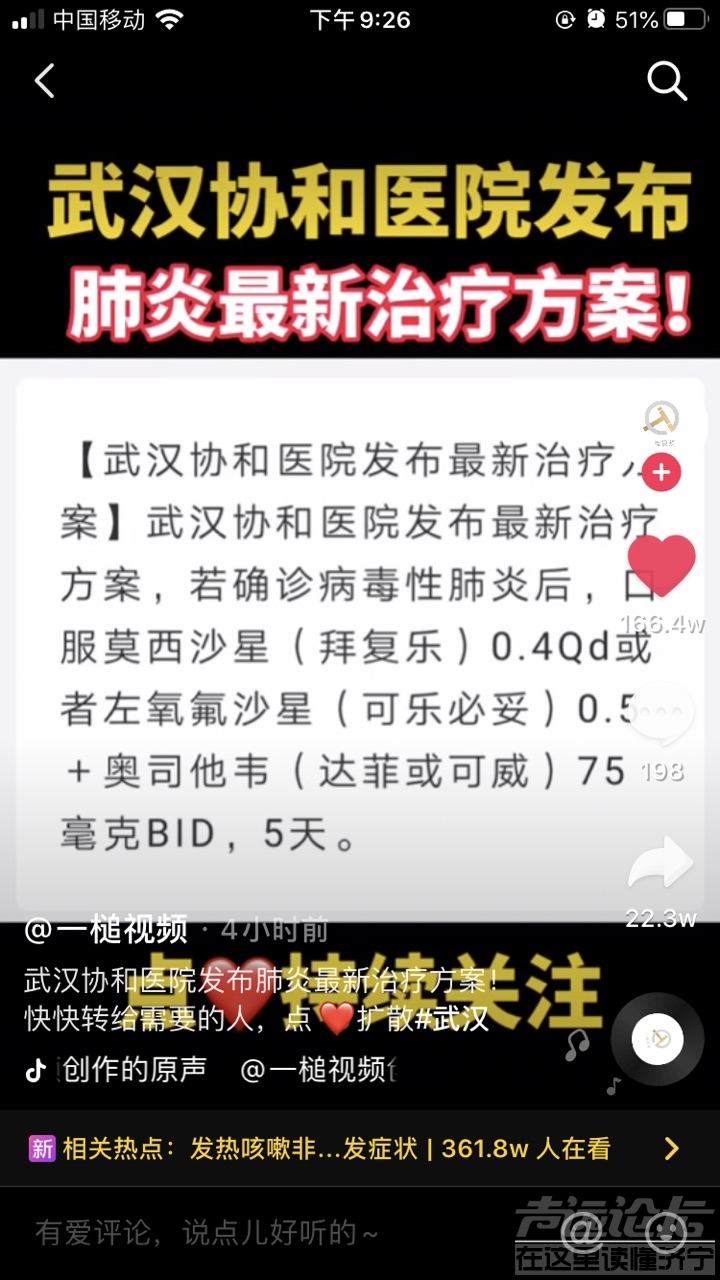
Task: Go back using the top-left arrow
Action: tap(45, 81)
